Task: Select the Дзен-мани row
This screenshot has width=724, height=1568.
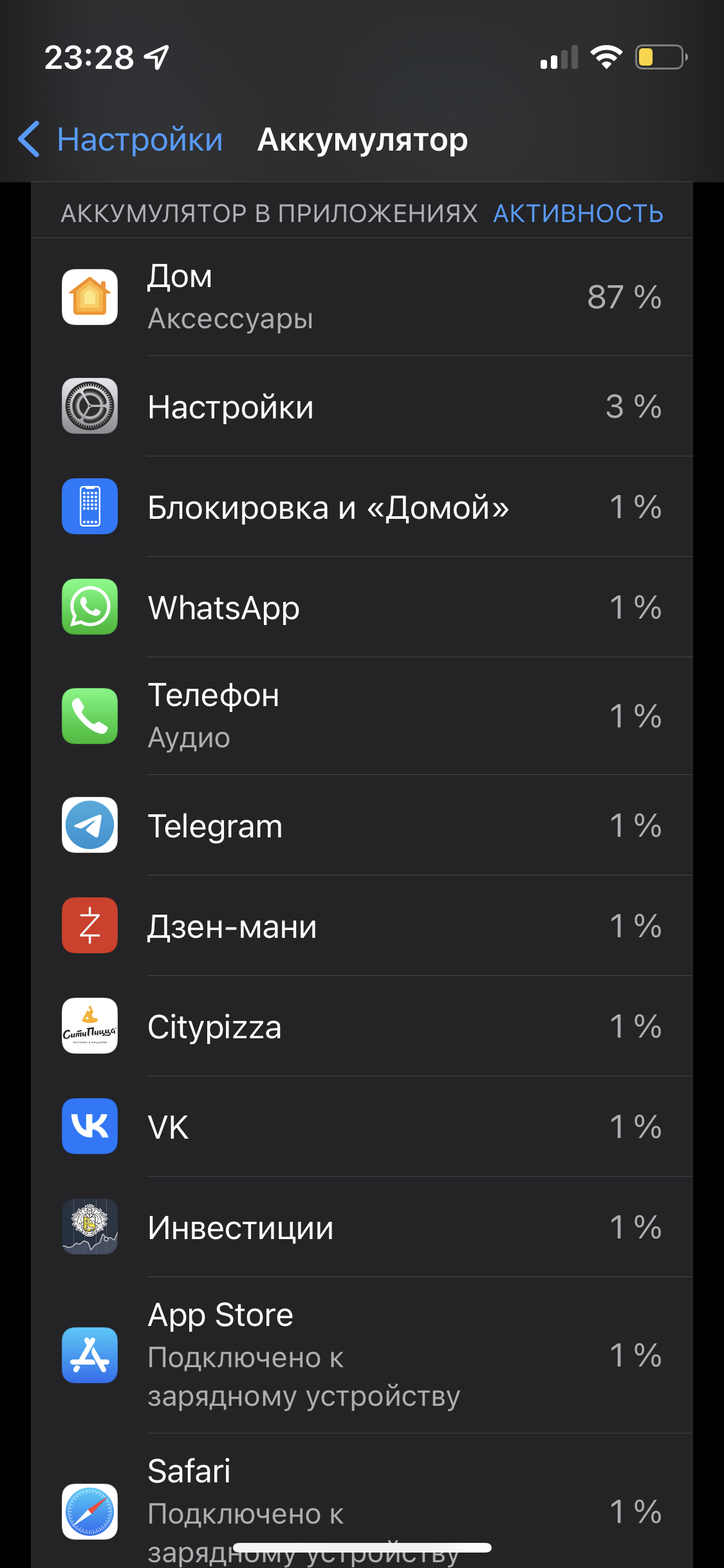Action: click(x=362, y=926)
